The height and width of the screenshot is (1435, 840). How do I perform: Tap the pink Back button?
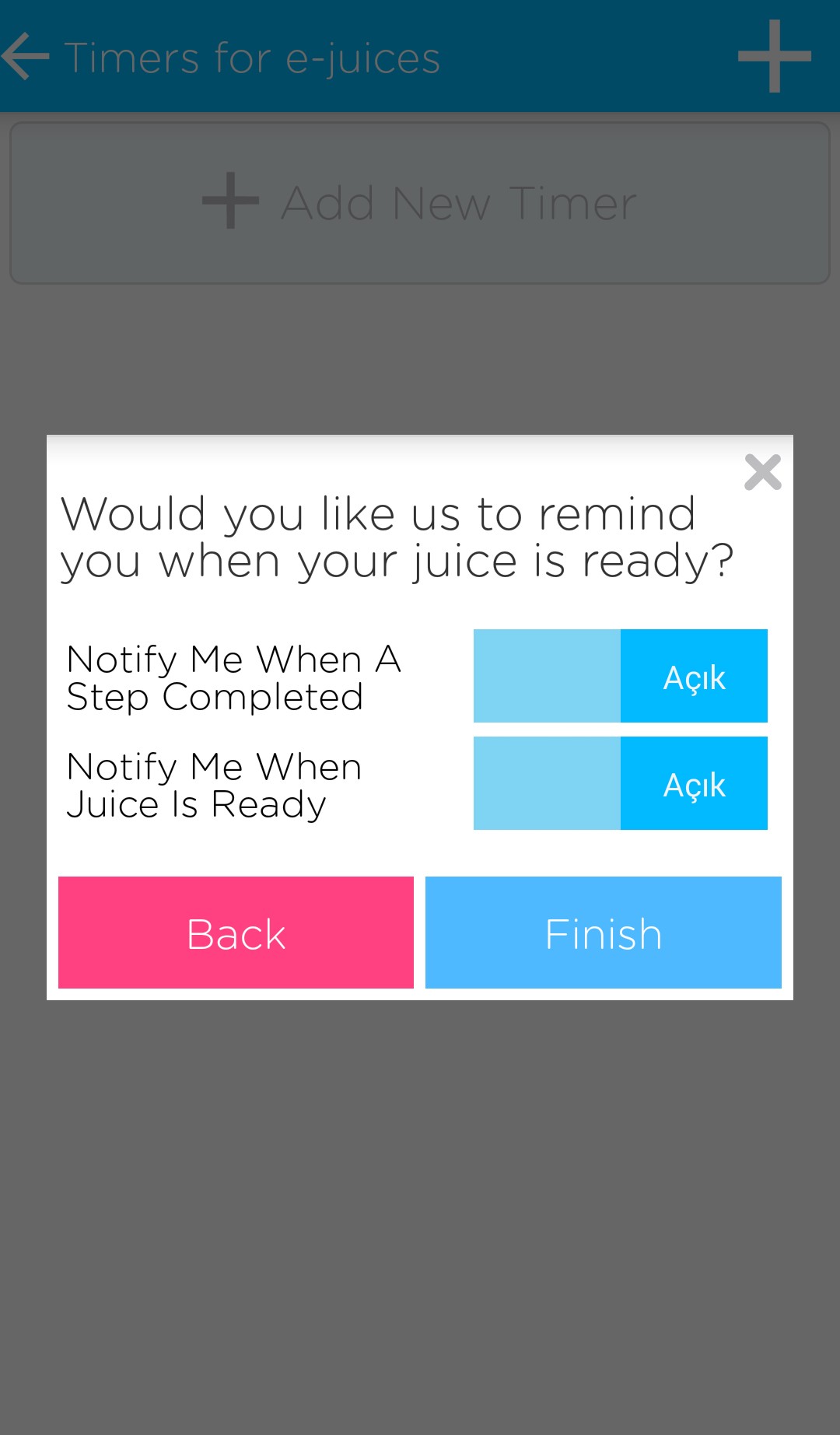(x=236, y=933)
